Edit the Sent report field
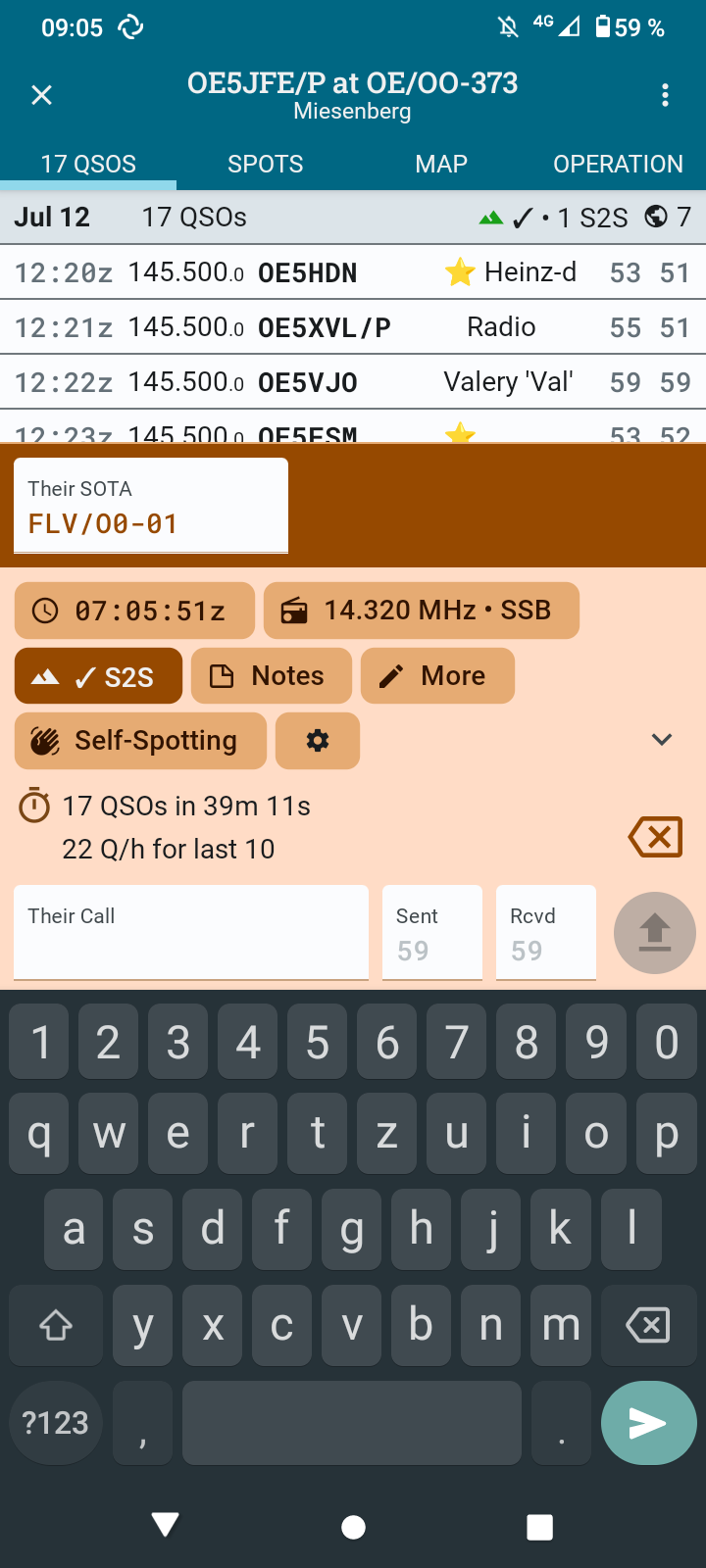This screenshot has width=706, height=1568. pyautogui.click(x=432, y=934)
